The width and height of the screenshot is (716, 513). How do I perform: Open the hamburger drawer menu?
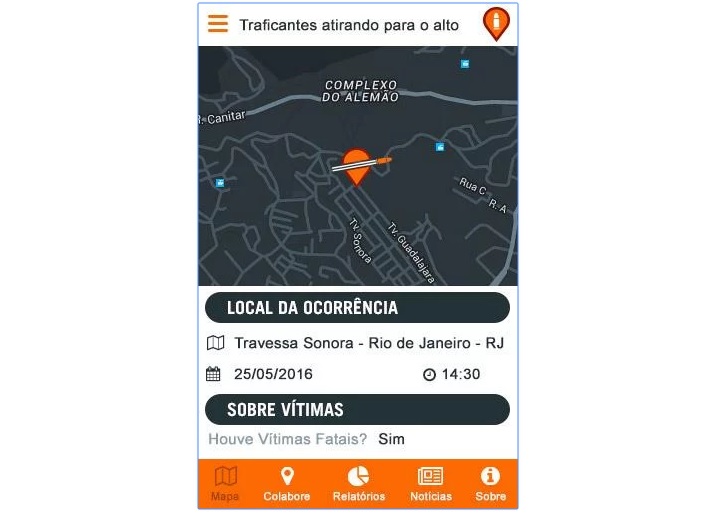(x=218, y=24)
